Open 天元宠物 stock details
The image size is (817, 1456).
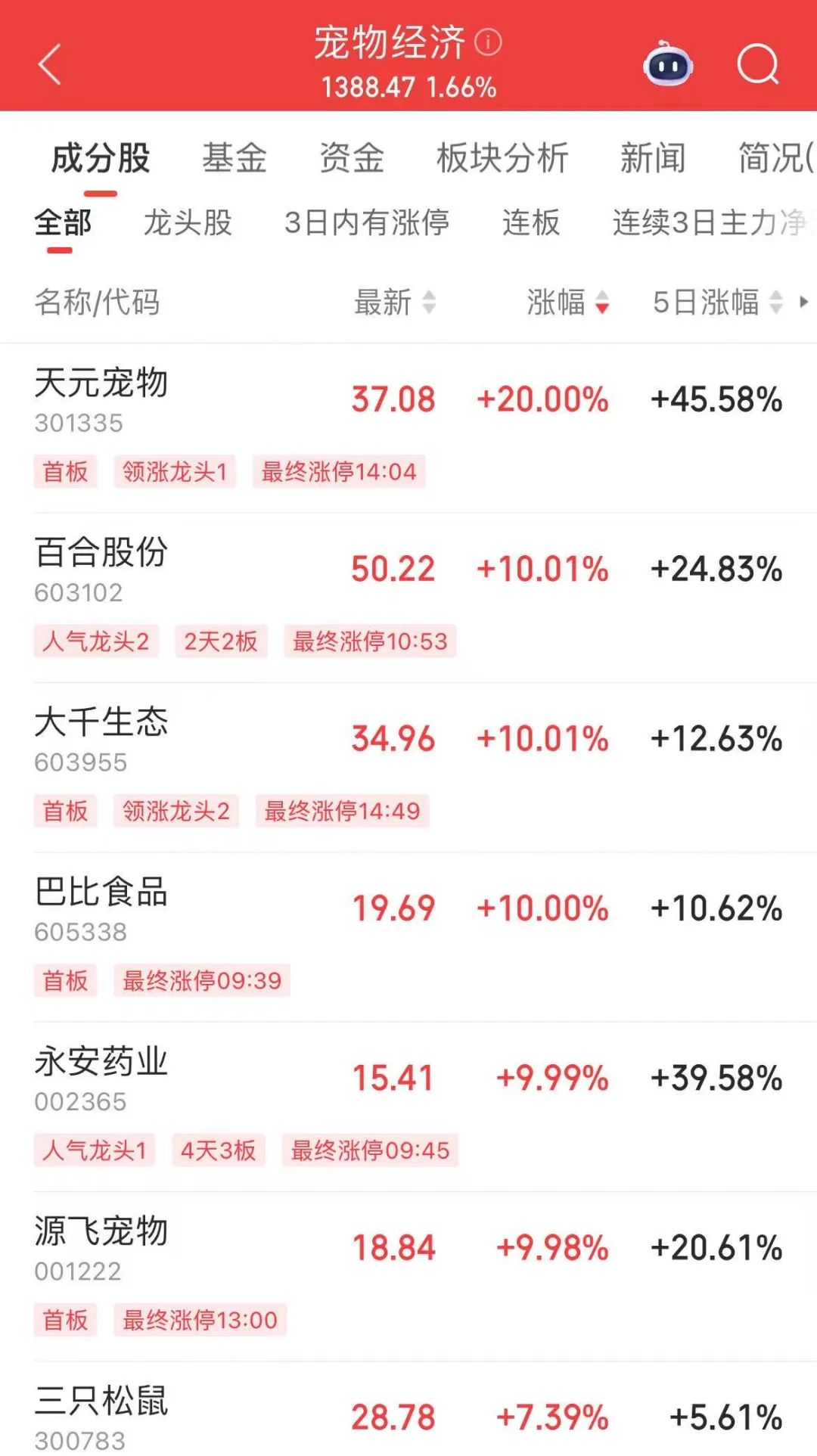(x=101, y=383)
